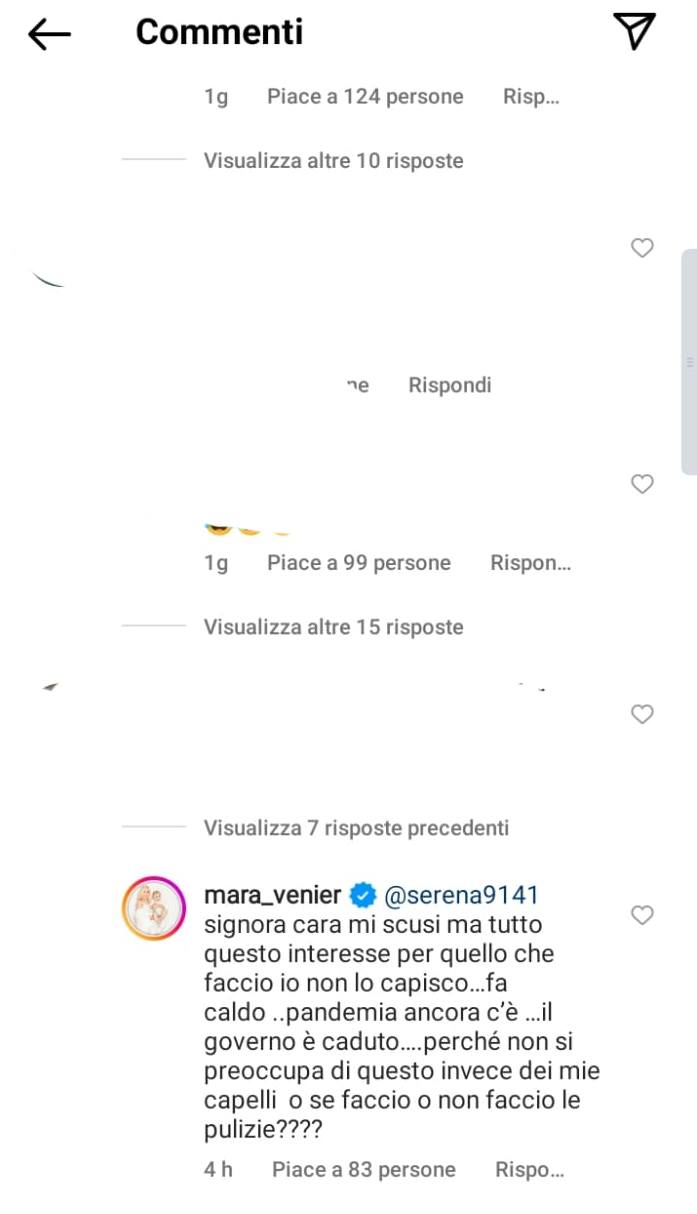The height and width of the screenshot is (1214, 697).
Task: Go back from the Commenti screen
Action: tap(49, 34)
